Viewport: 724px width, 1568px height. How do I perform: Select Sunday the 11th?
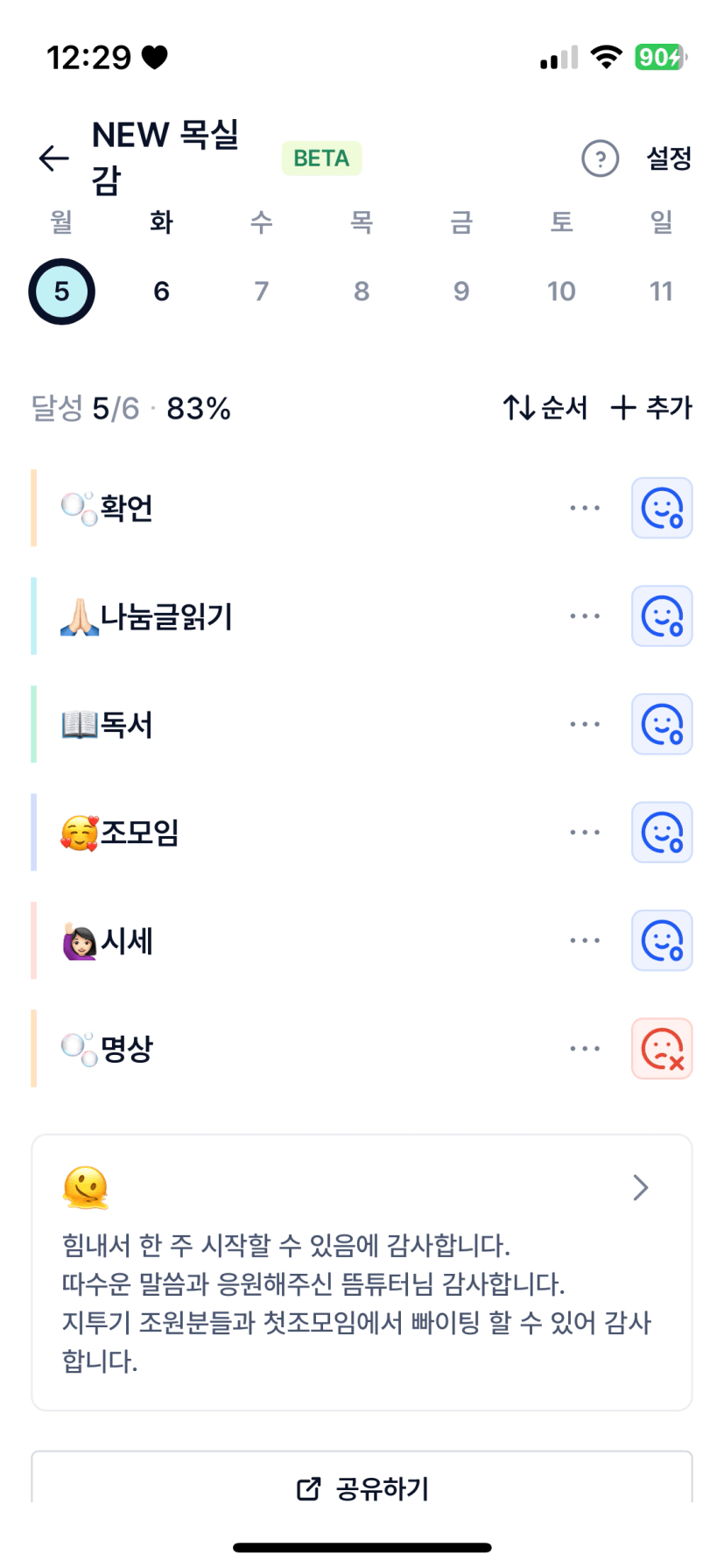point(661,292)
